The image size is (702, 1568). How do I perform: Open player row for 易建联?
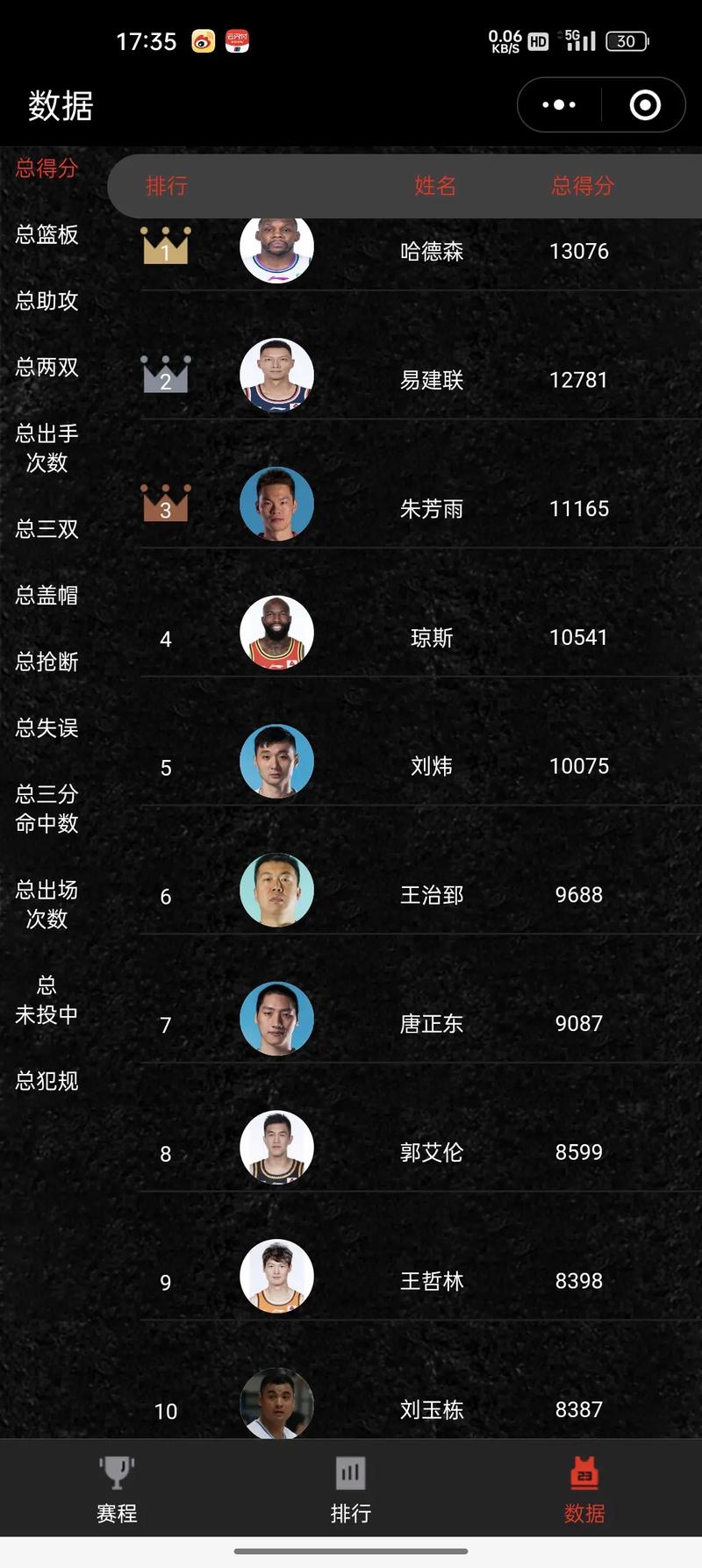click(430, 380)
